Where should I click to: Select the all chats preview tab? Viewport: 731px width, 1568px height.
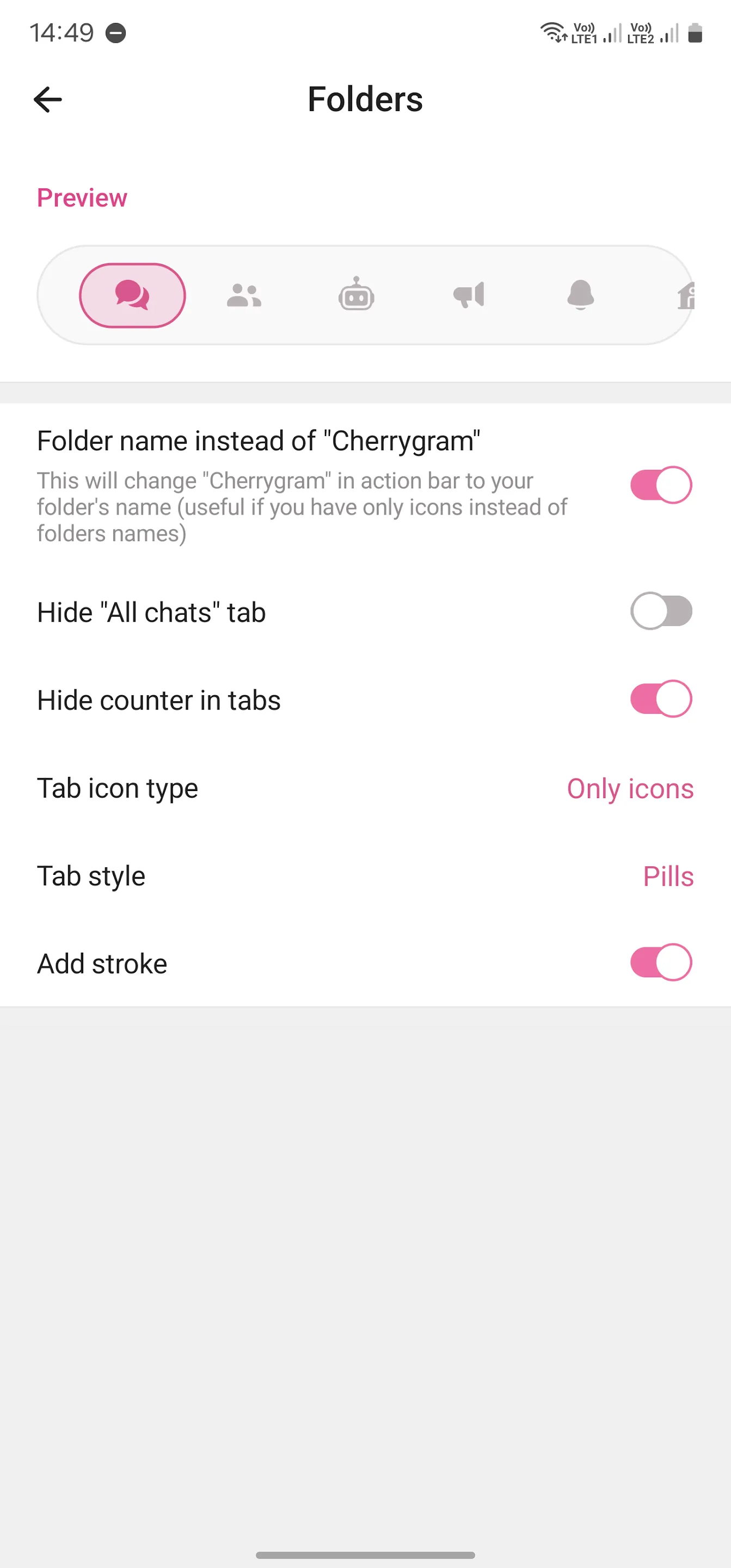(x=132, y=295)
